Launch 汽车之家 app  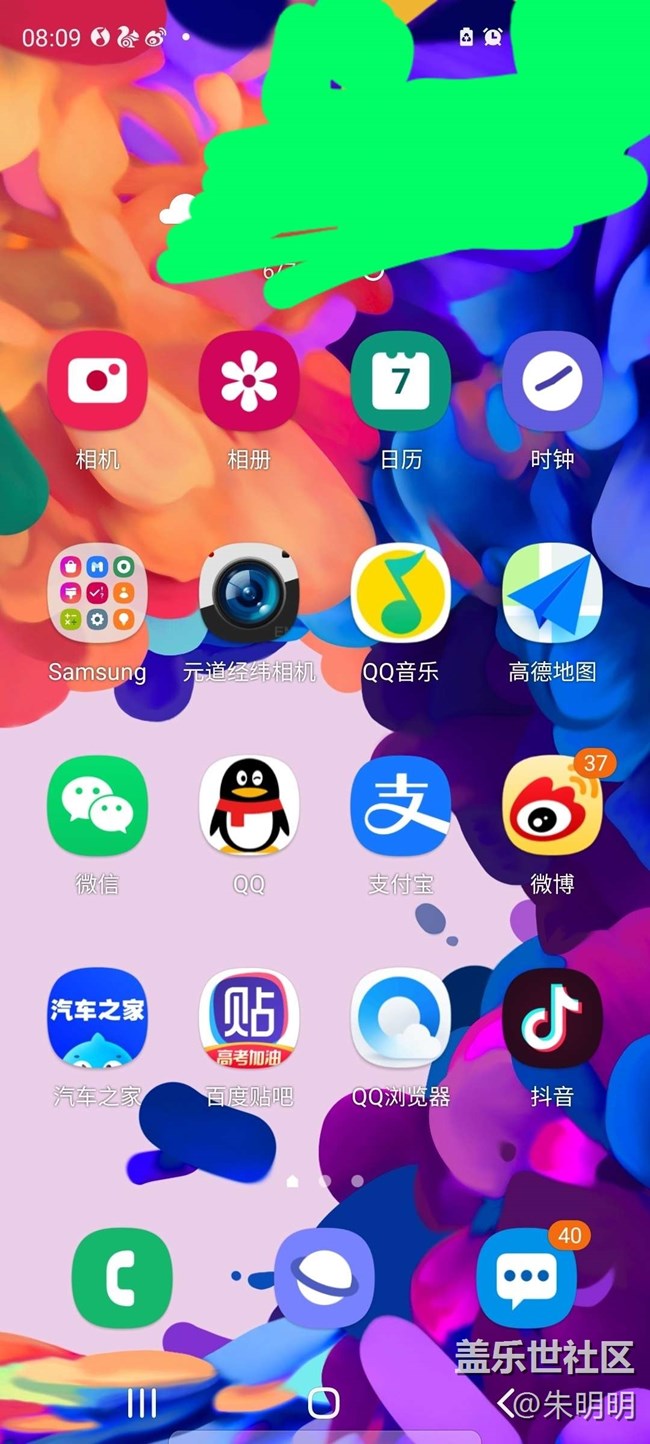click(97, 1018)
